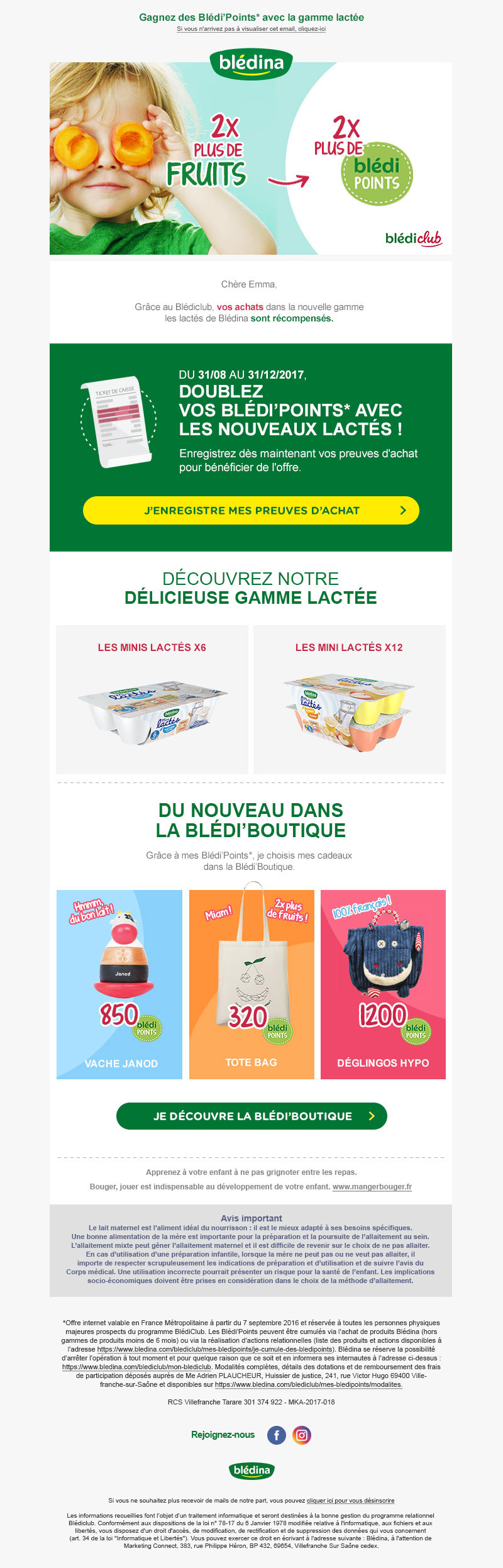The height and width of the screenshot is (1568, 503).
Task: Tap J'enregistre mes preuves d'achat button
Action: click(x=251, y=510)
